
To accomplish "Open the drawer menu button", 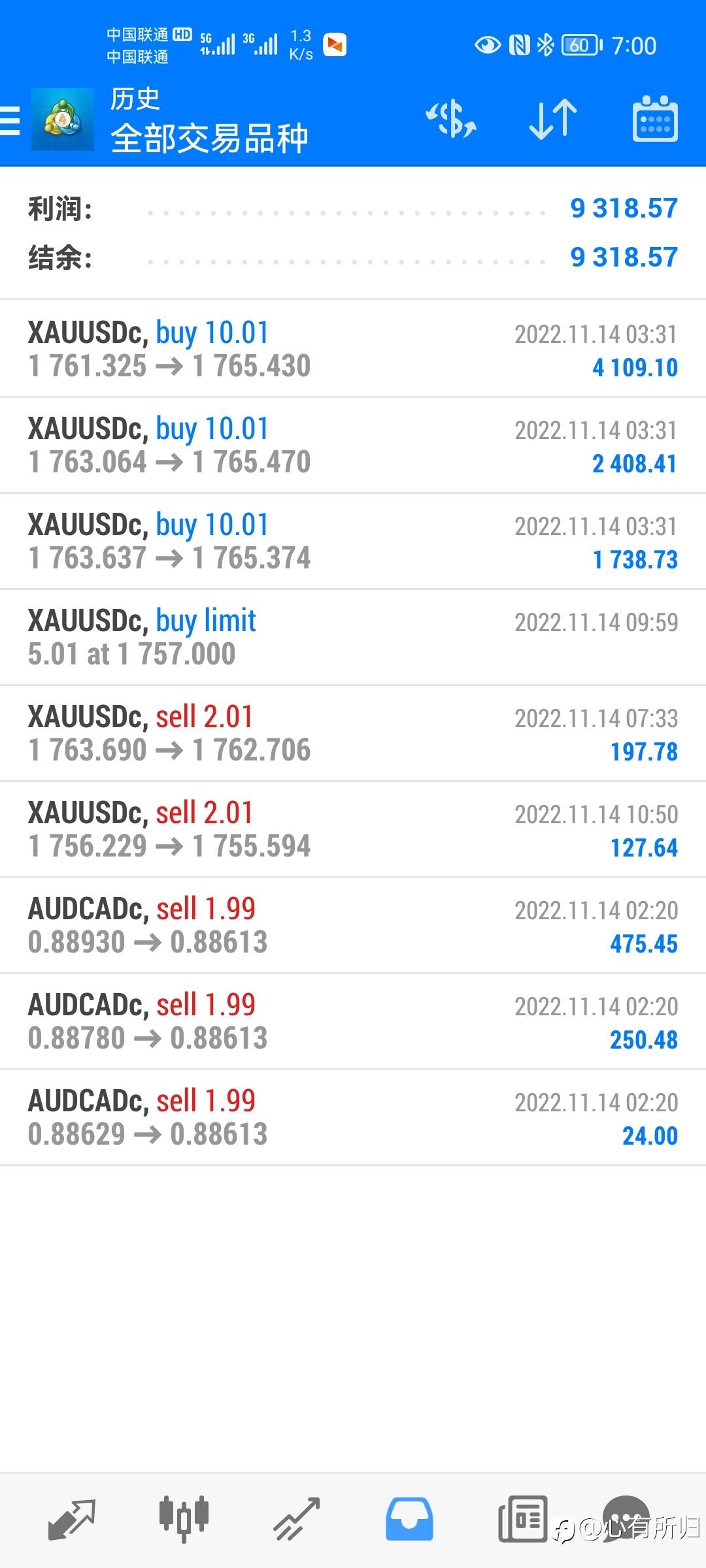I will [10, 121].
